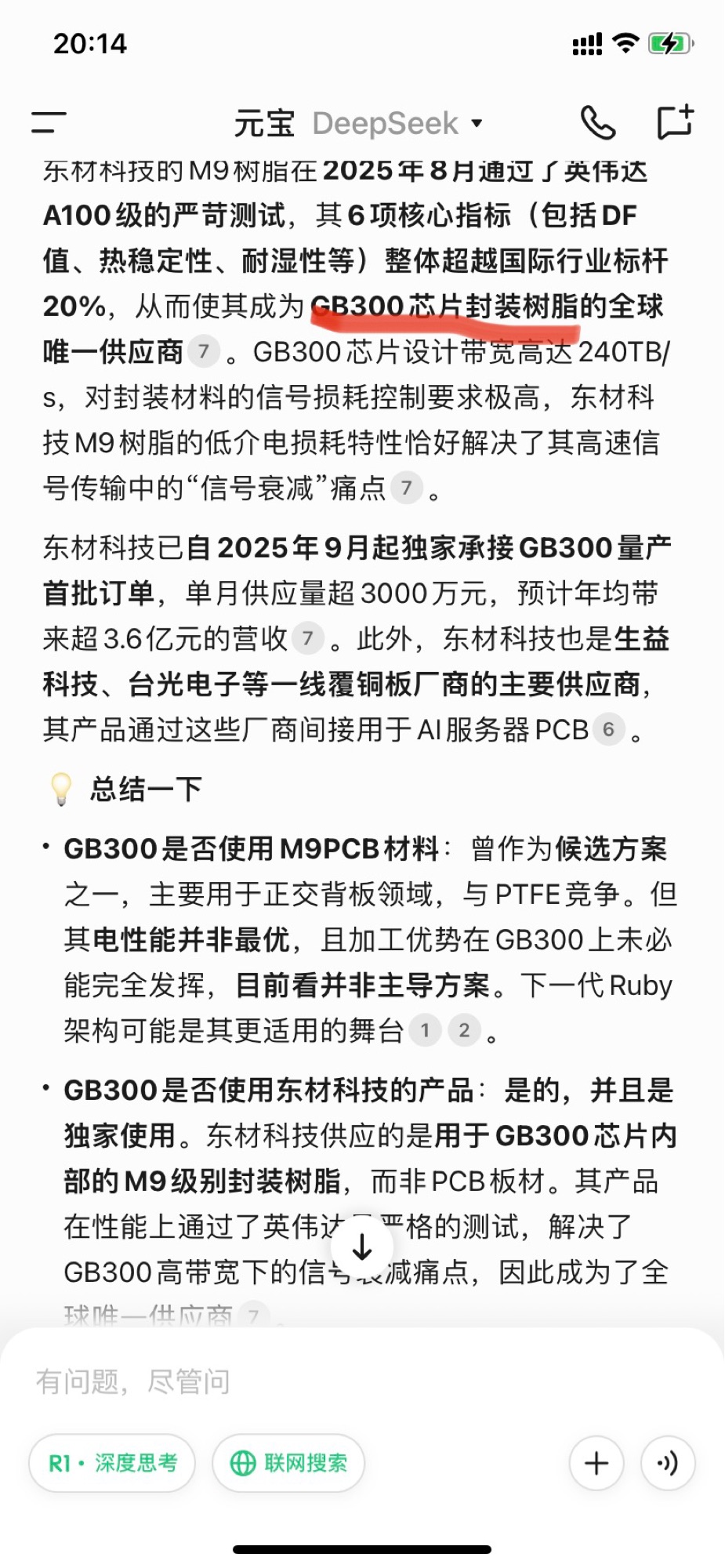Open the sidebar menu
Image resolution: width=725 pixels, height=1568 pixels.
point(49,122)
